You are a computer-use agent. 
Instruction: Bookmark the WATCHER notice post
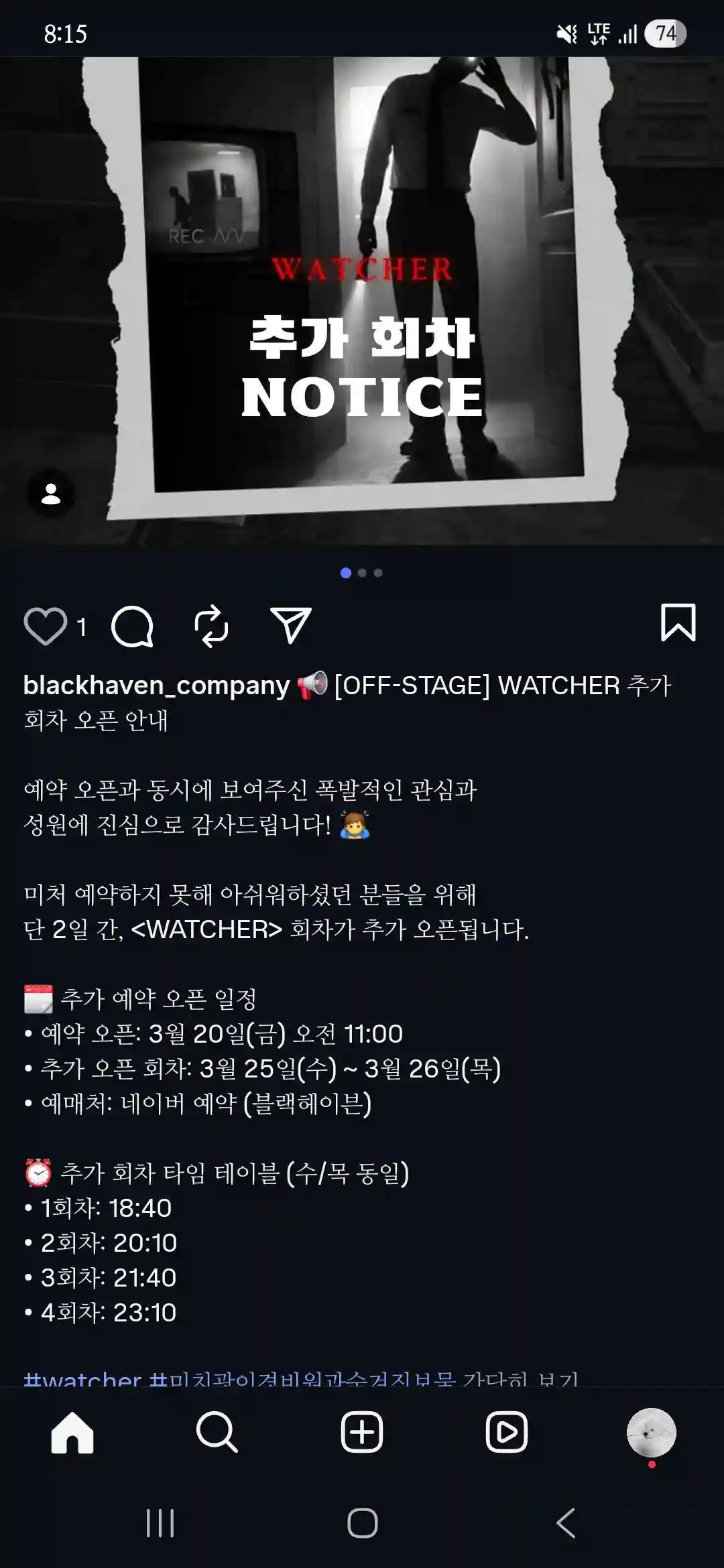pos(678,623)
